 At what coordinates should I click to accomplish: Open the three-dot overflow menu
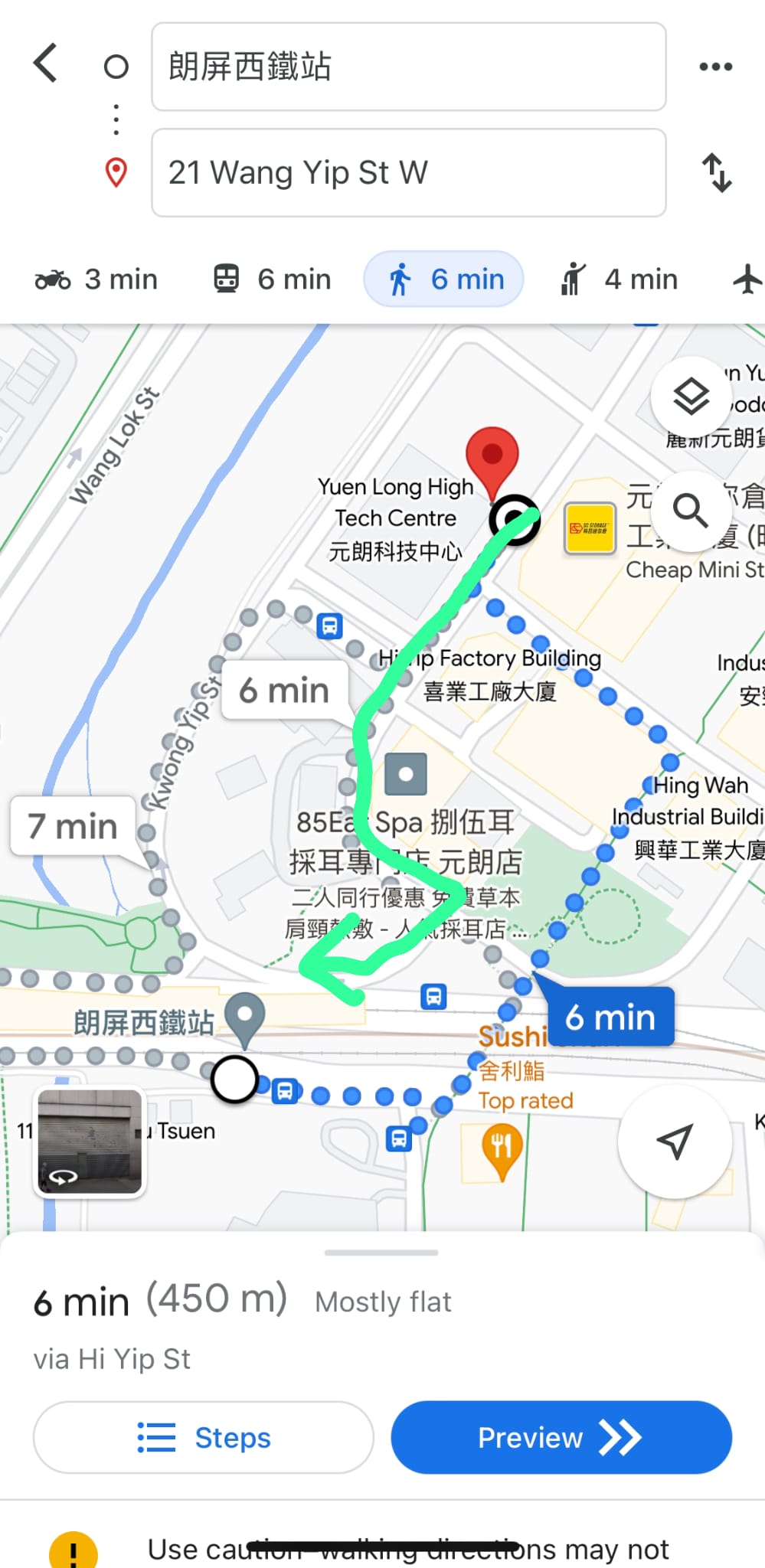pyautogui.click(x=715, y=67)
